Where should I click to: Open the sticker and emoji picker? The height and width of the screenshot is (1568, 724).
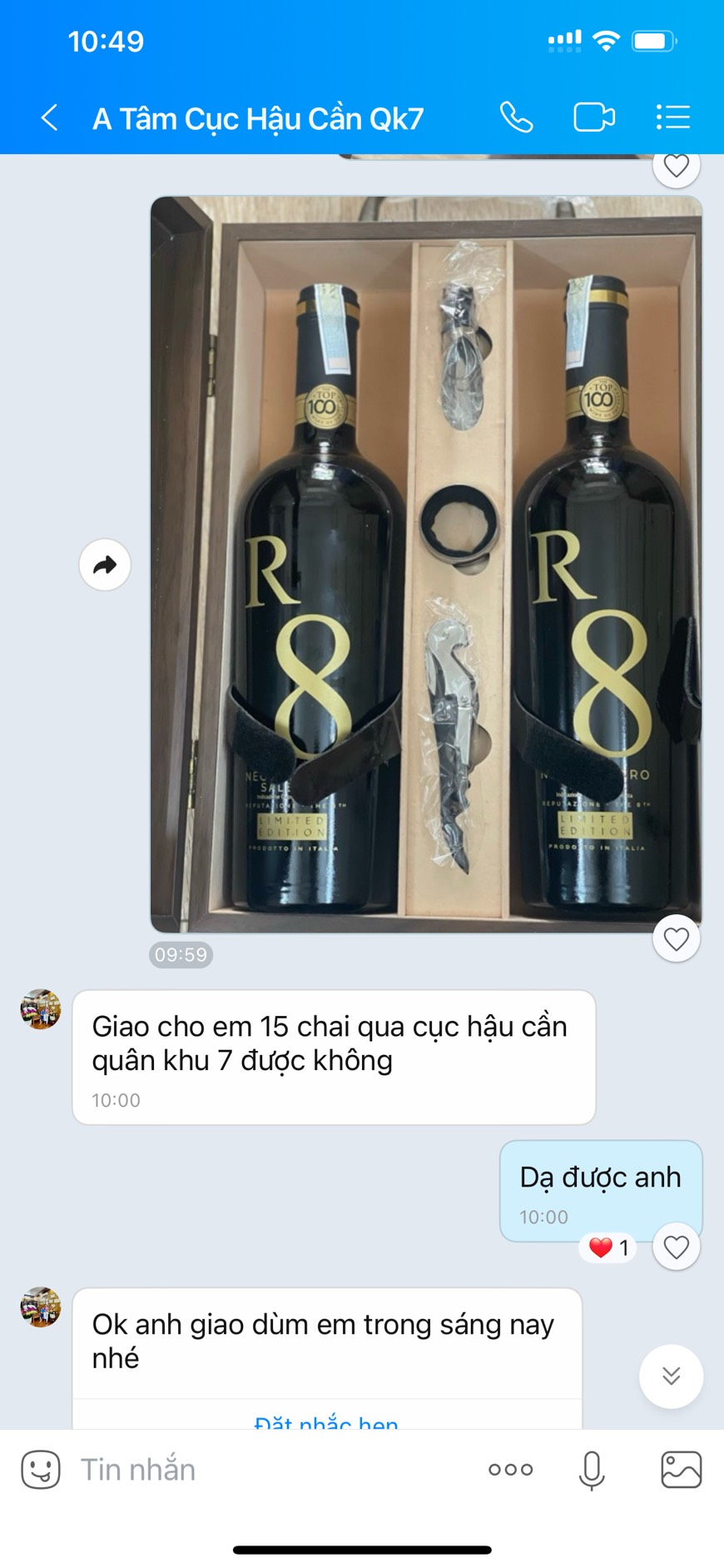click(x=41, y=1470)
